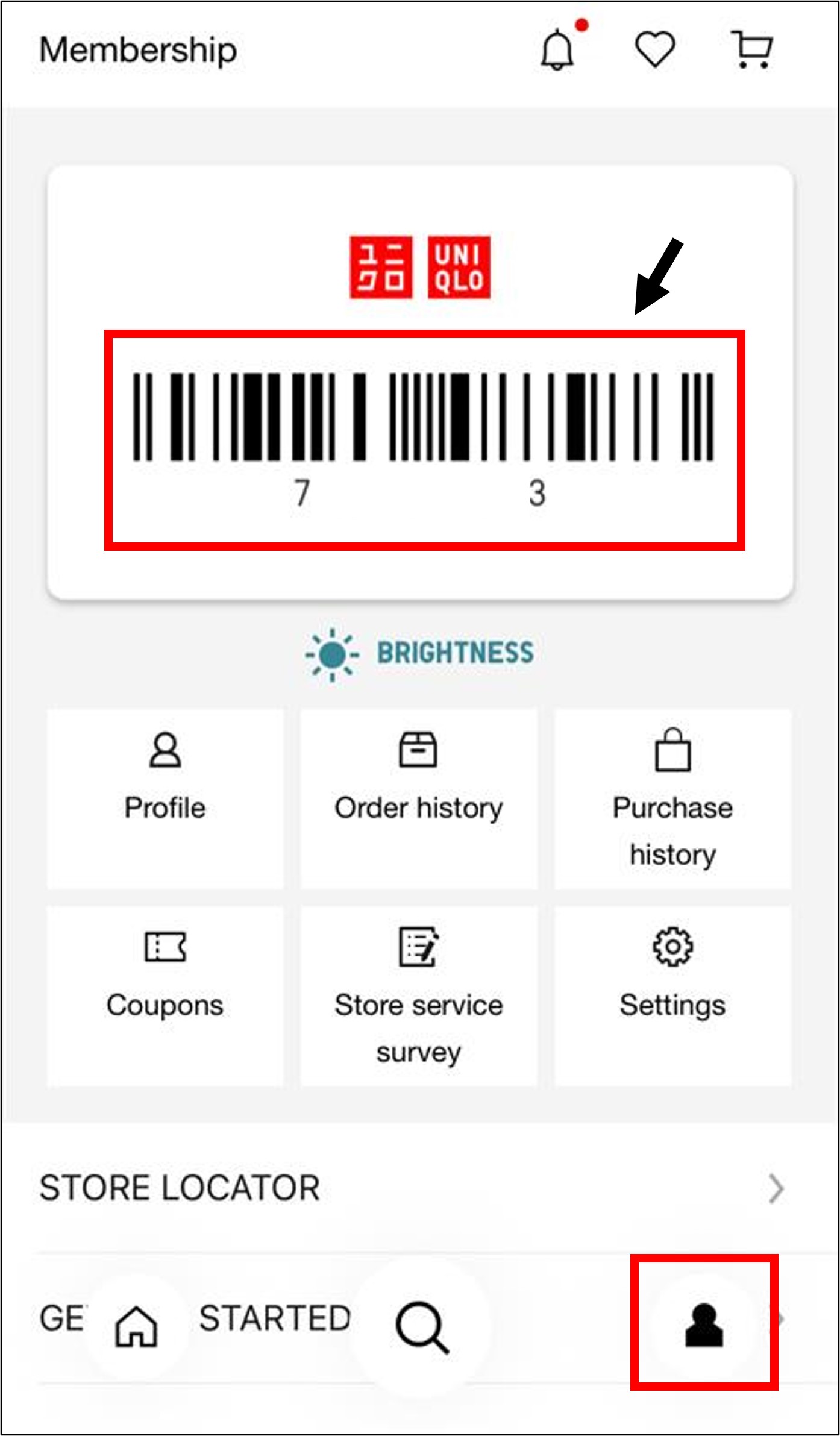Open the notifications bell
The height and width of the screenshot is (1436, 840).
coord(557,51)
